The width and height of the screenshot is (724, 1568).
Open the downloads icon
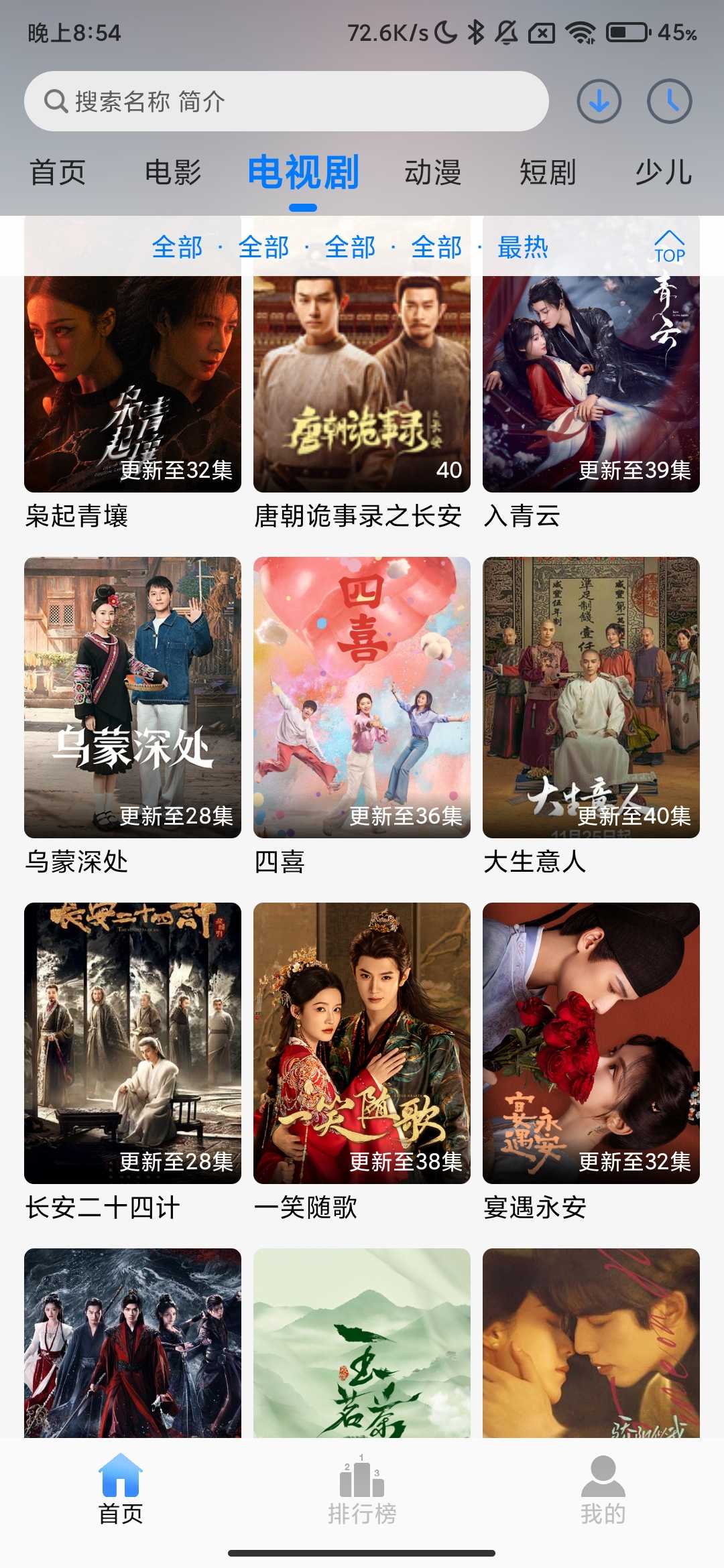click(599, 101)
